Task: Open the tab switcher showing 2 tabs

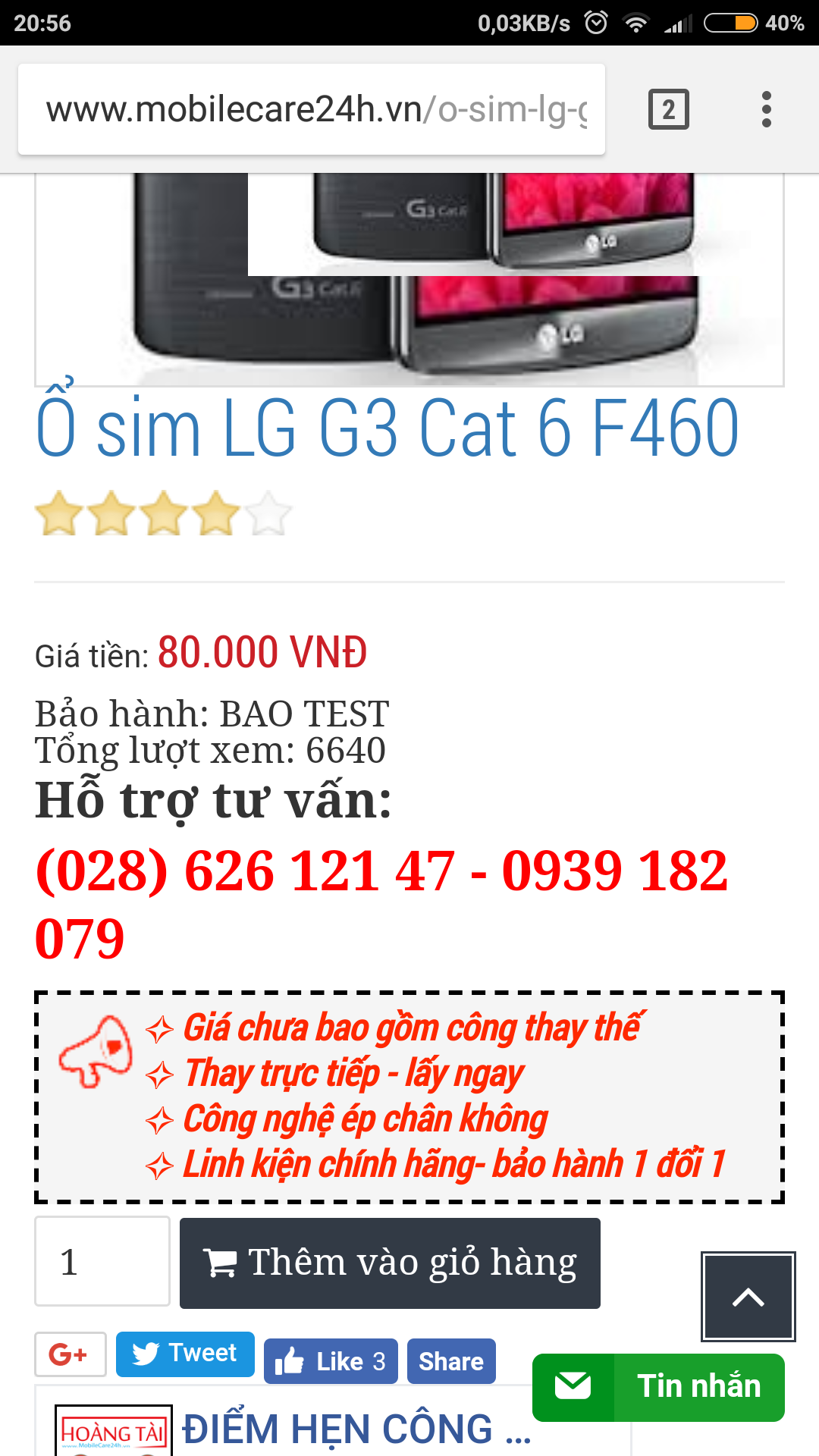Action: click(x=668, y=109)
